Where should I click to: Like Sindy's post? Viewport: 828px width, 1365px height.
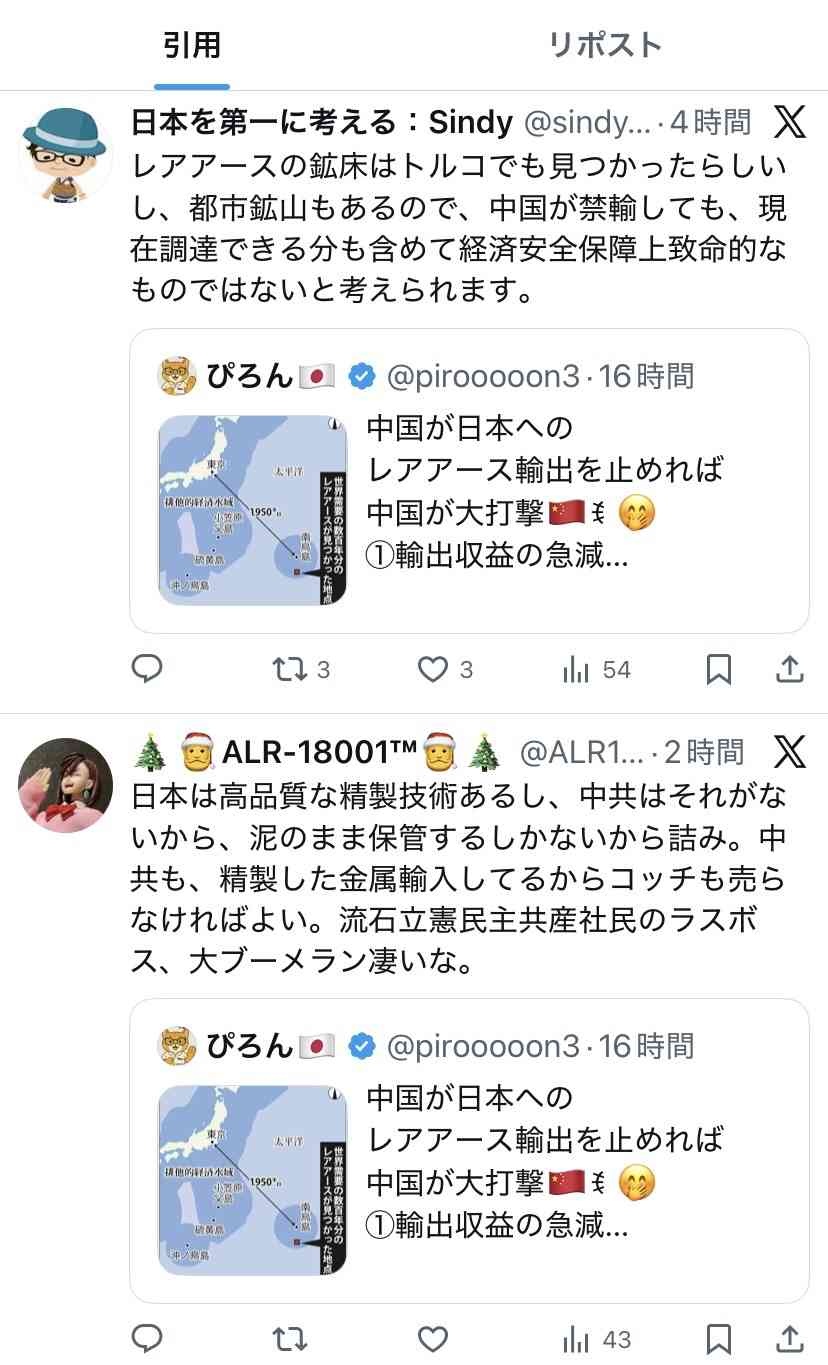coord(433,669)
